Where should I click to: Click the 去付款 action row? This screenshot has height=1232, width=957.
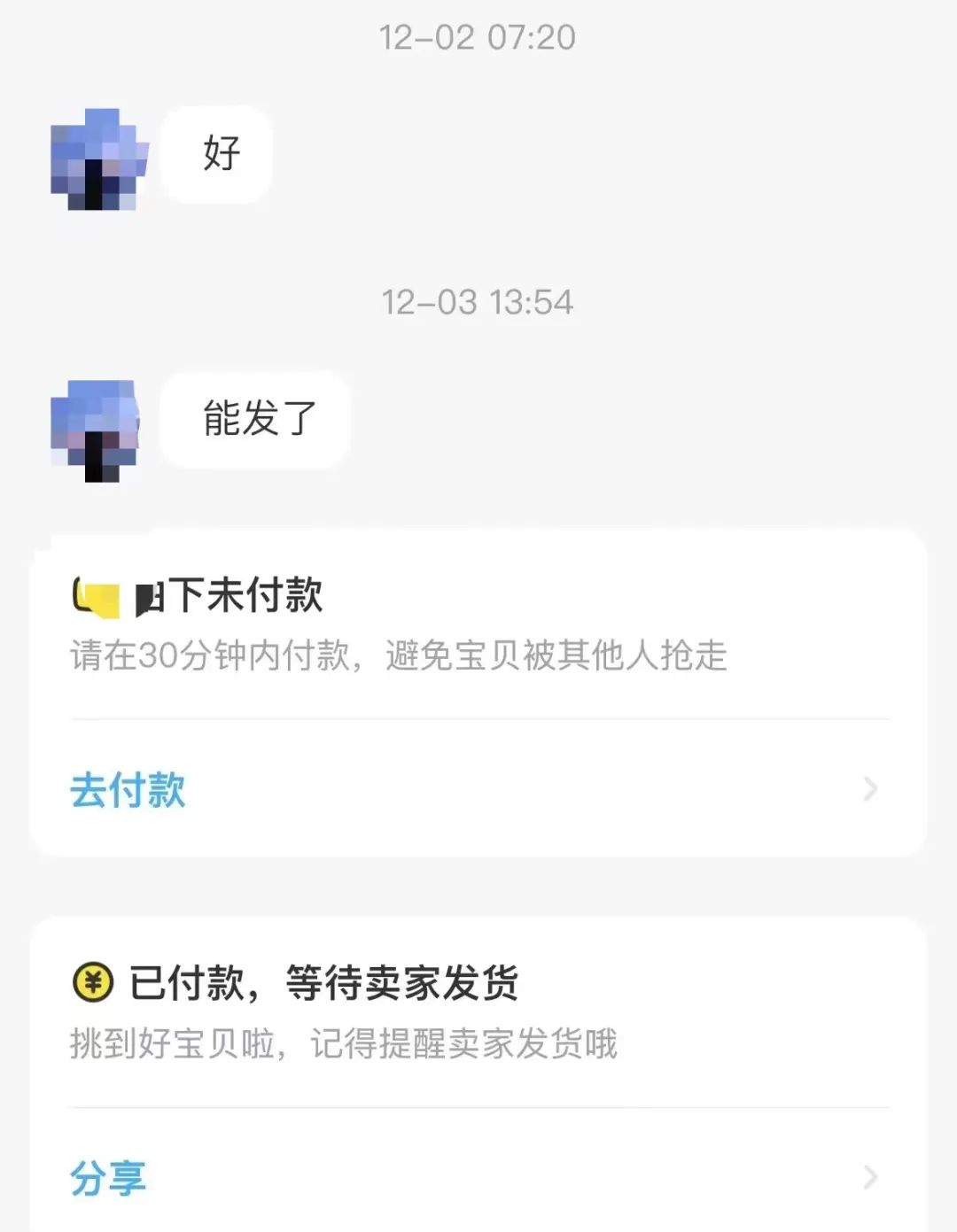tap(478, 791)
